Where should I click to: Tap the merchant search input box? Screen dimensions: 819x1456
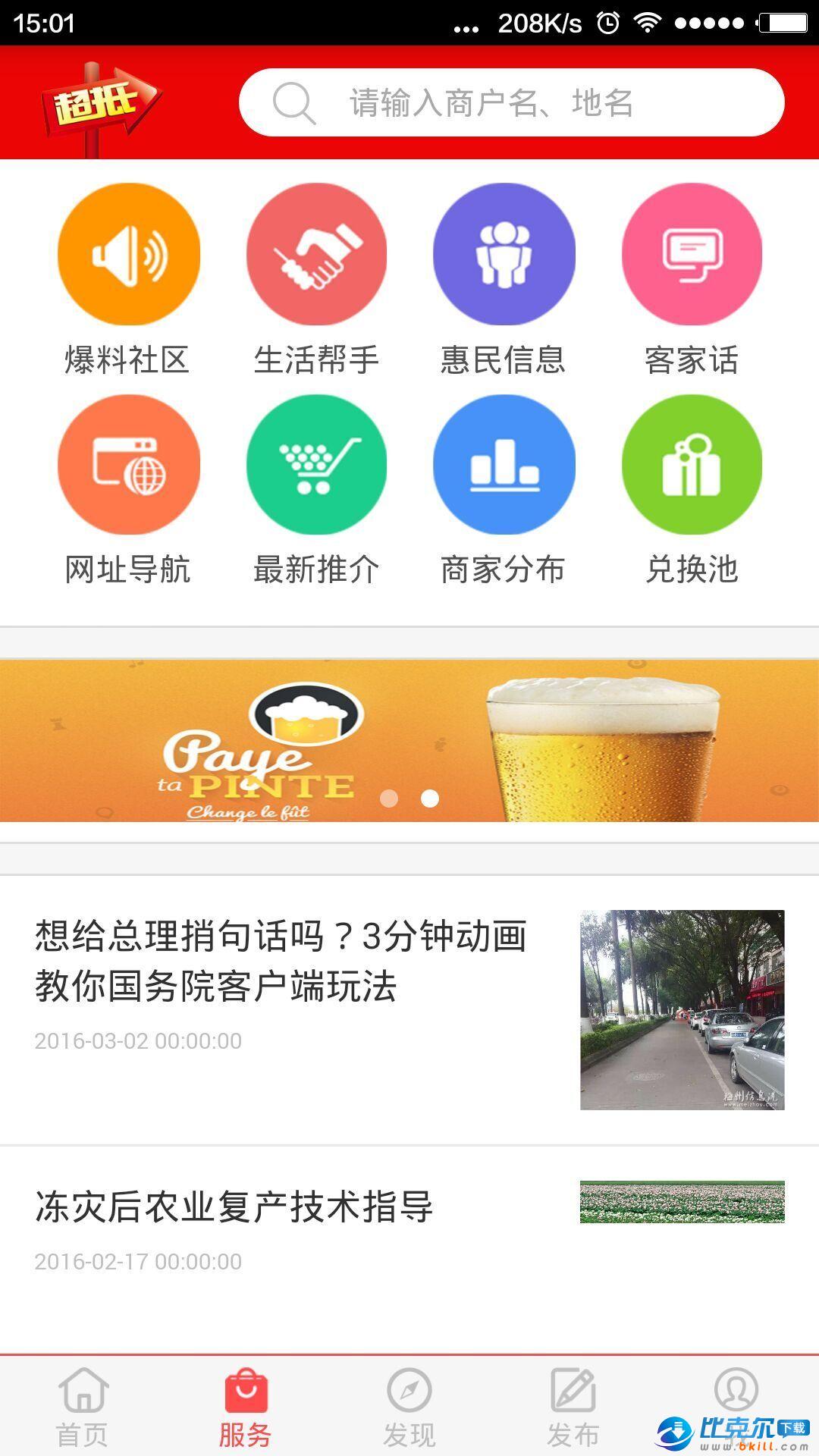coord(512,103)
